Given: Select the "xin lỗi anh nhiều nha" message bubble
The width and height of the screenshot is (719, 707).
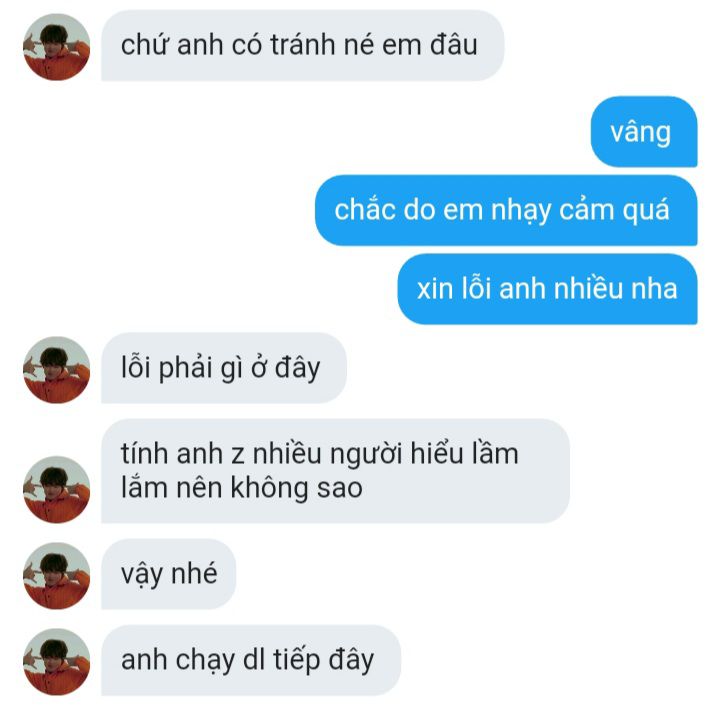Looking at the screenshot, I should coord(547,289).
